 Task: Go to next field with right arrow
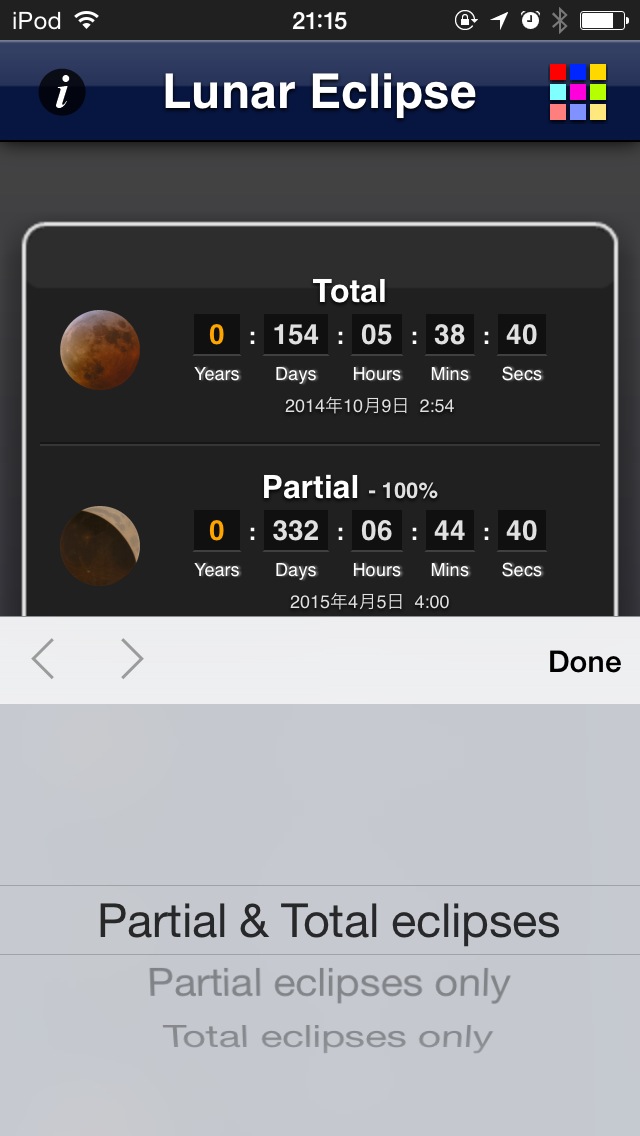132,660
